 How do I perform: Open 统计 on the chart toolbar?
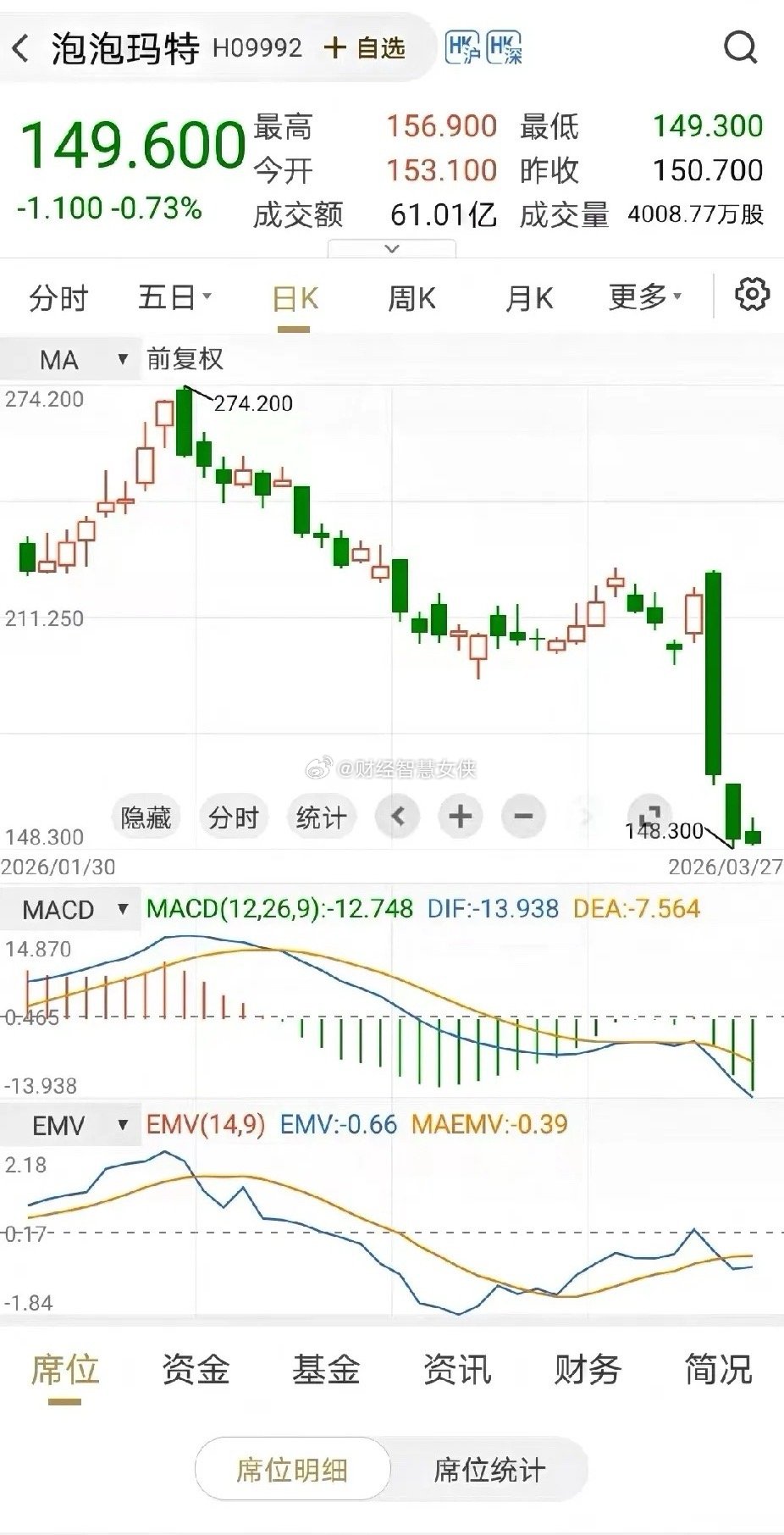pos(321,817)
